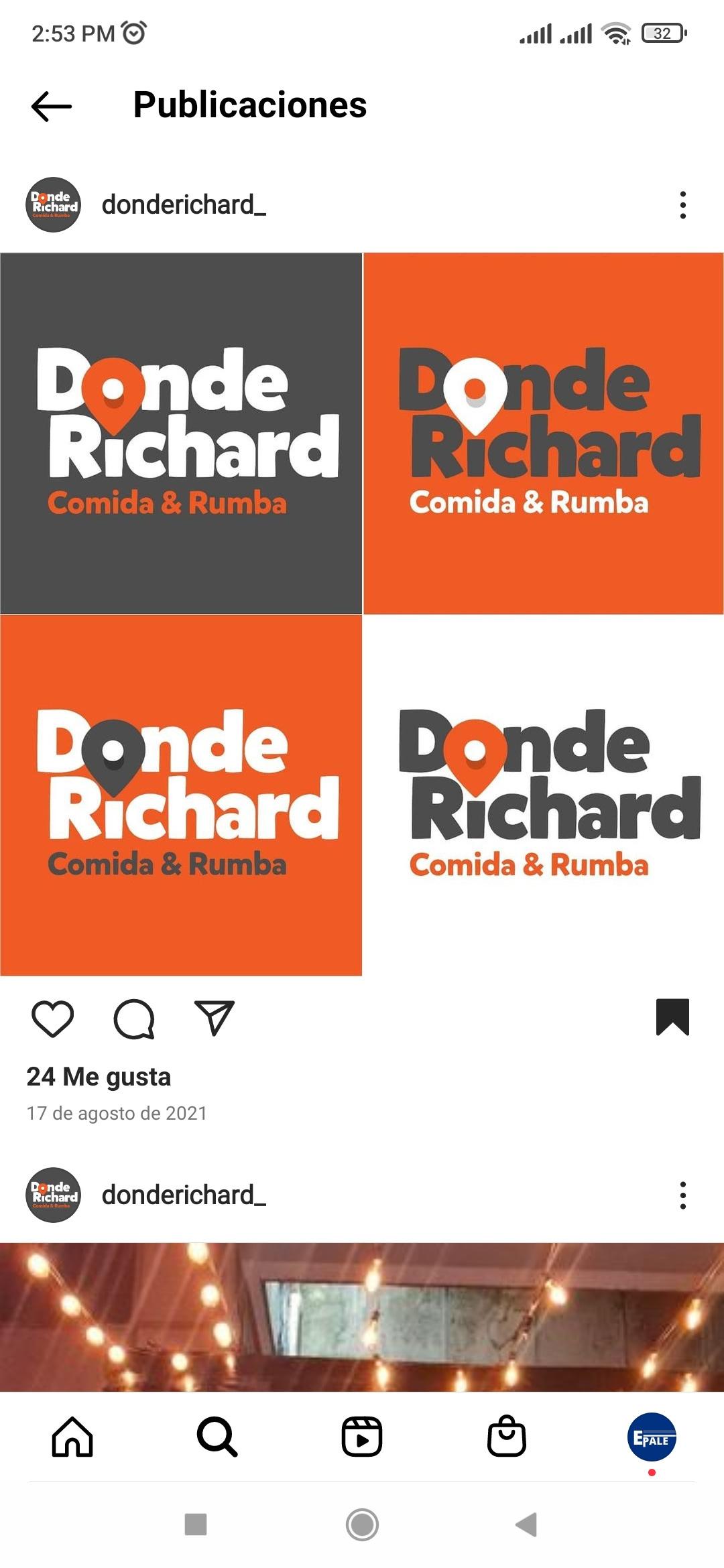This screenshot has width=724, height=1568.
Task: Like the Donde Richard logo post
Action: [x=52, y=1019]
